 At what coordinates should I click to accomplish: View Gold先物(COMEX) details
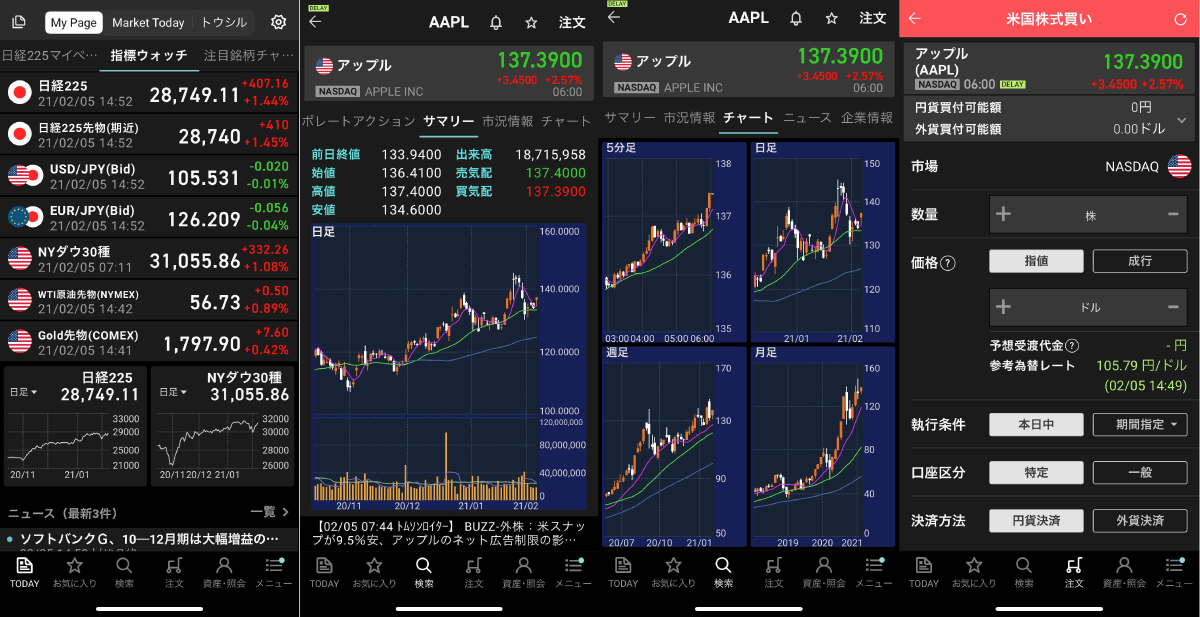click(149, 341)
